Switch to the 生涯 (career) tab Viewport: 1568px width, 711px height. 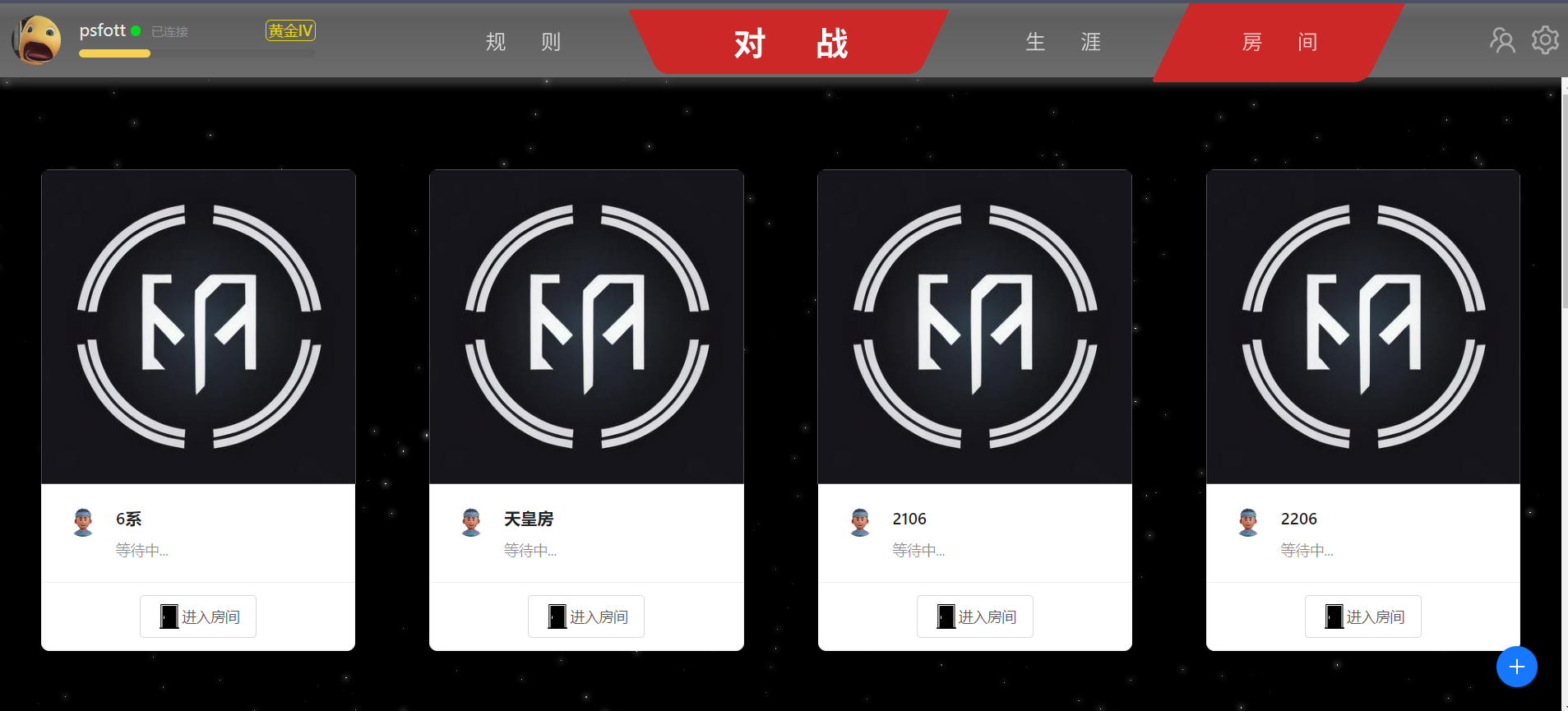tap(1062, 42)
